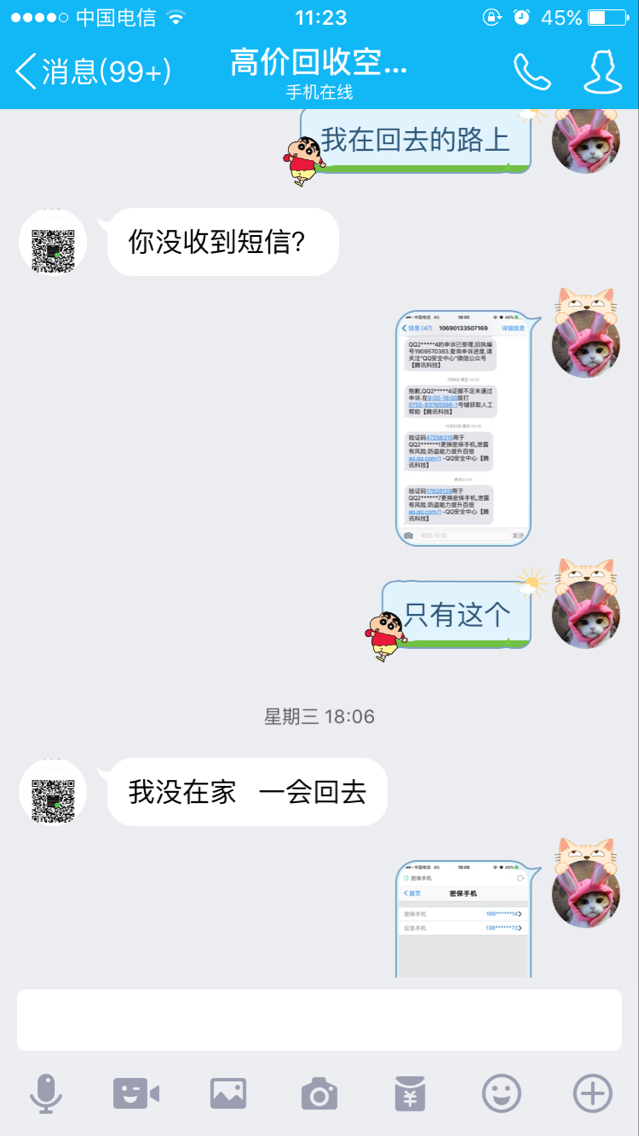The image size is (639, 1136).
Task: Tap the message text input box
Action: point(320,1019)
